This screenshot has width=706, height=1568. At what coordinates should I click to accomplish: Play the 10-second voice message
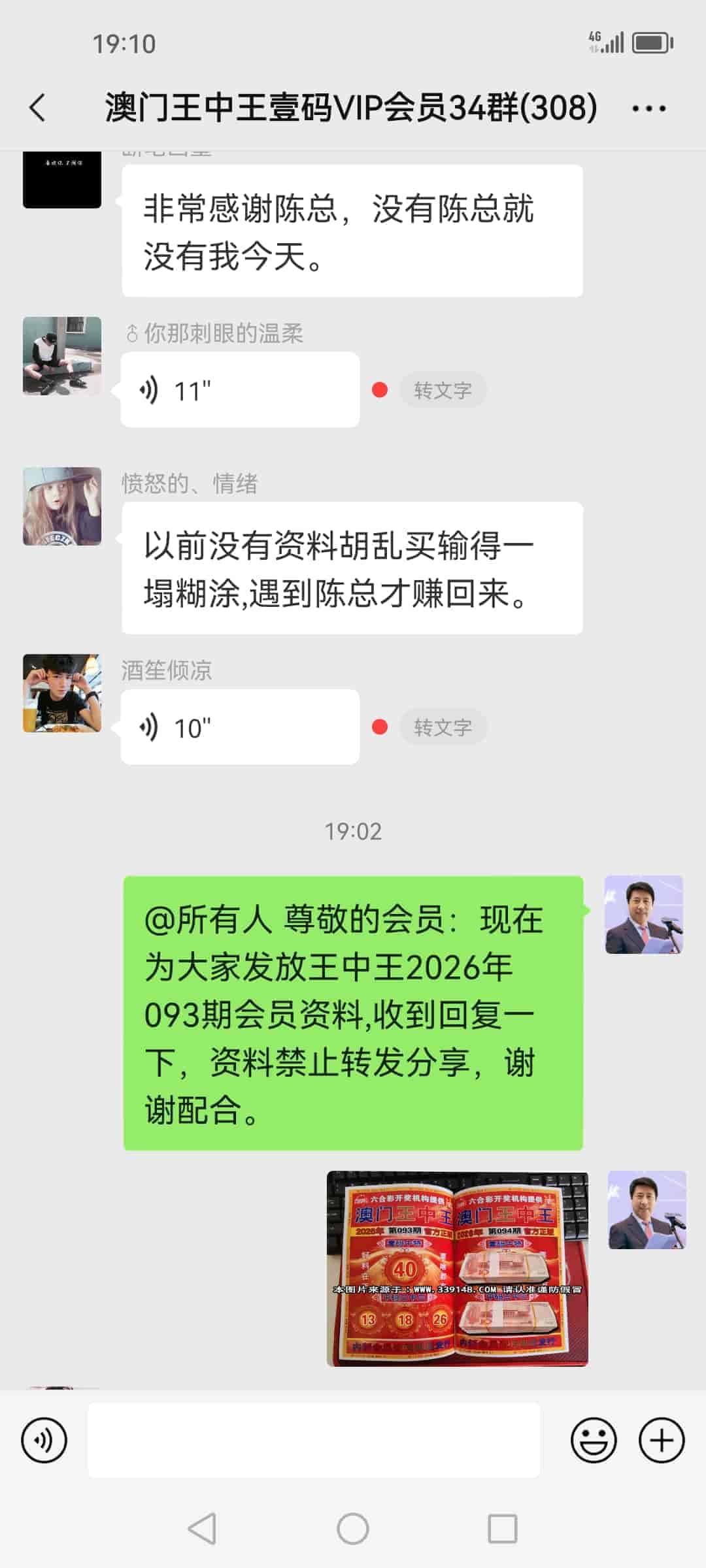239,727
